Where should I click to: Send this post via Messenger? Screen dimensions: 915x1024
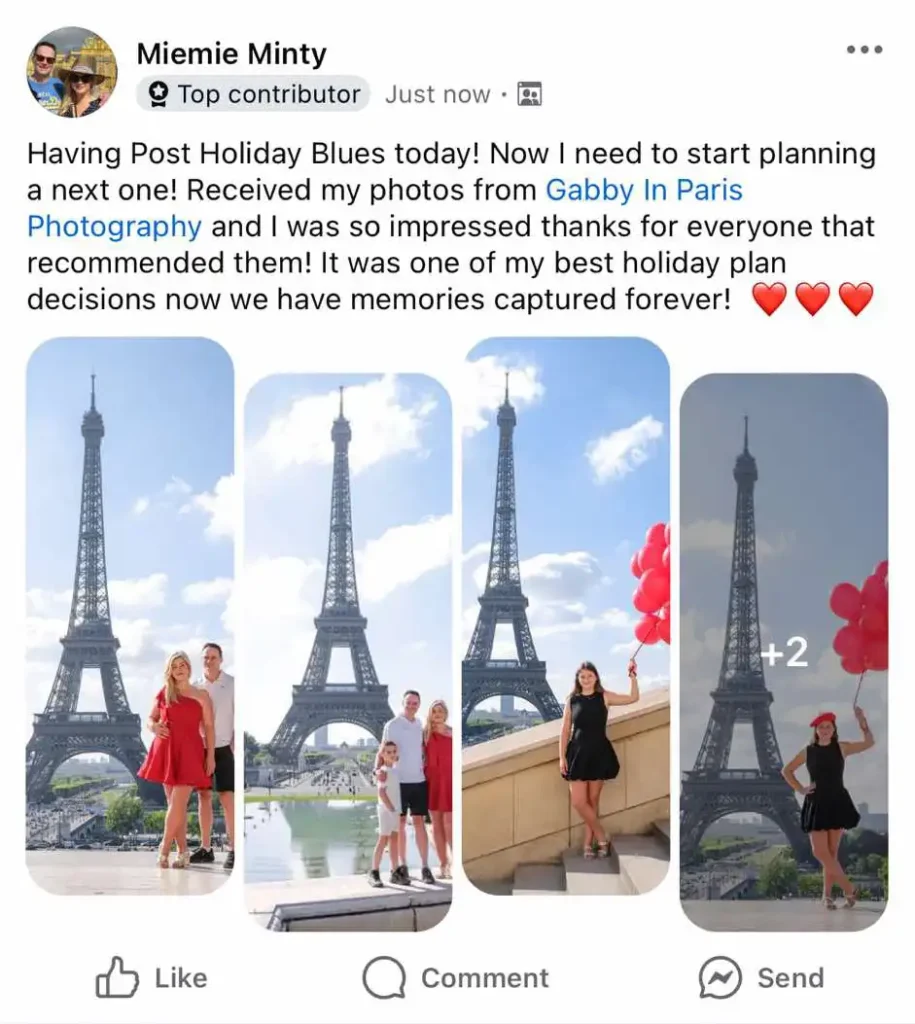click(x=761, y=978)
